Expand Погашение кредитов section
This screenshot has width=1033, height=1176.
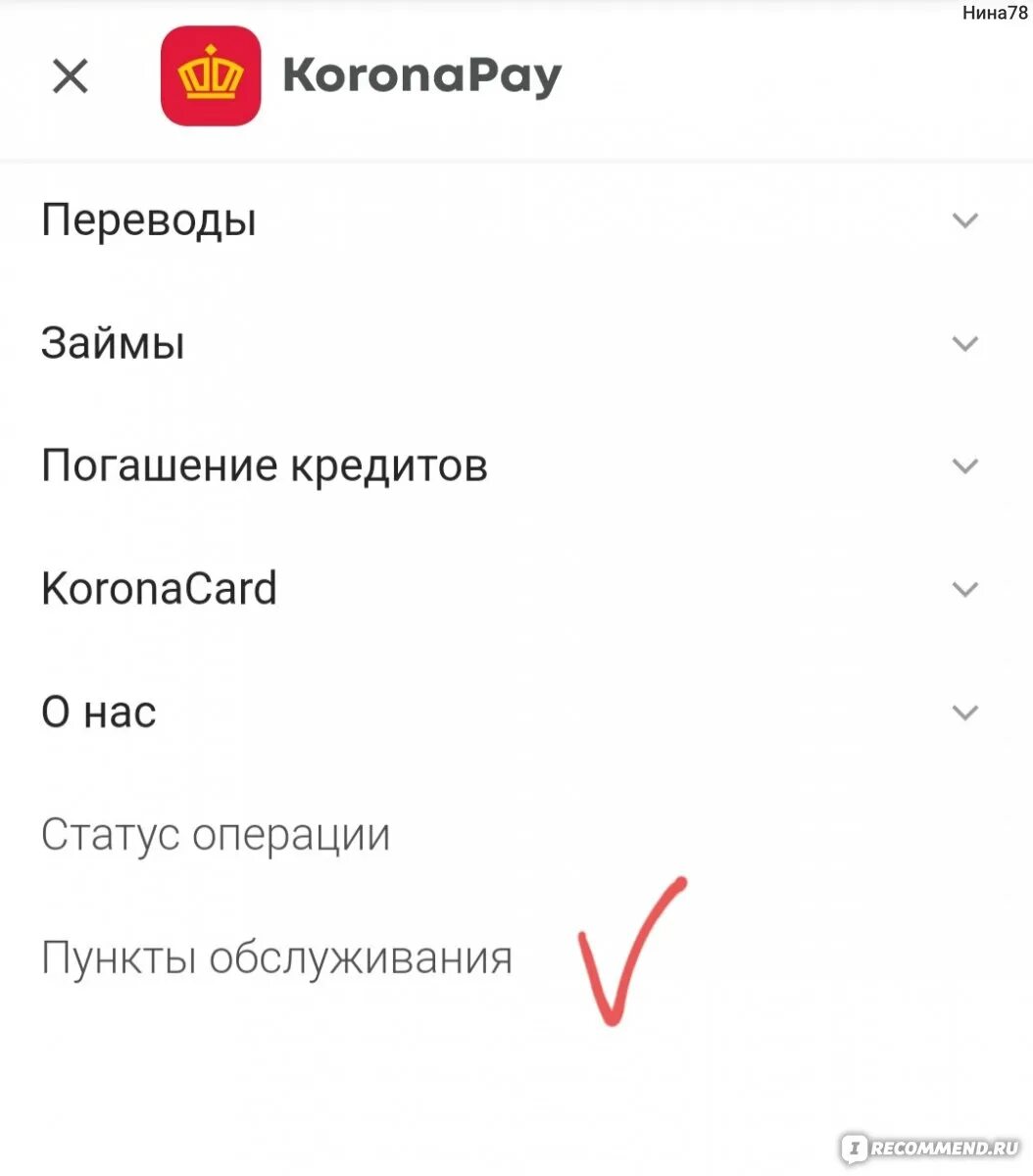[x=964, y=466]
